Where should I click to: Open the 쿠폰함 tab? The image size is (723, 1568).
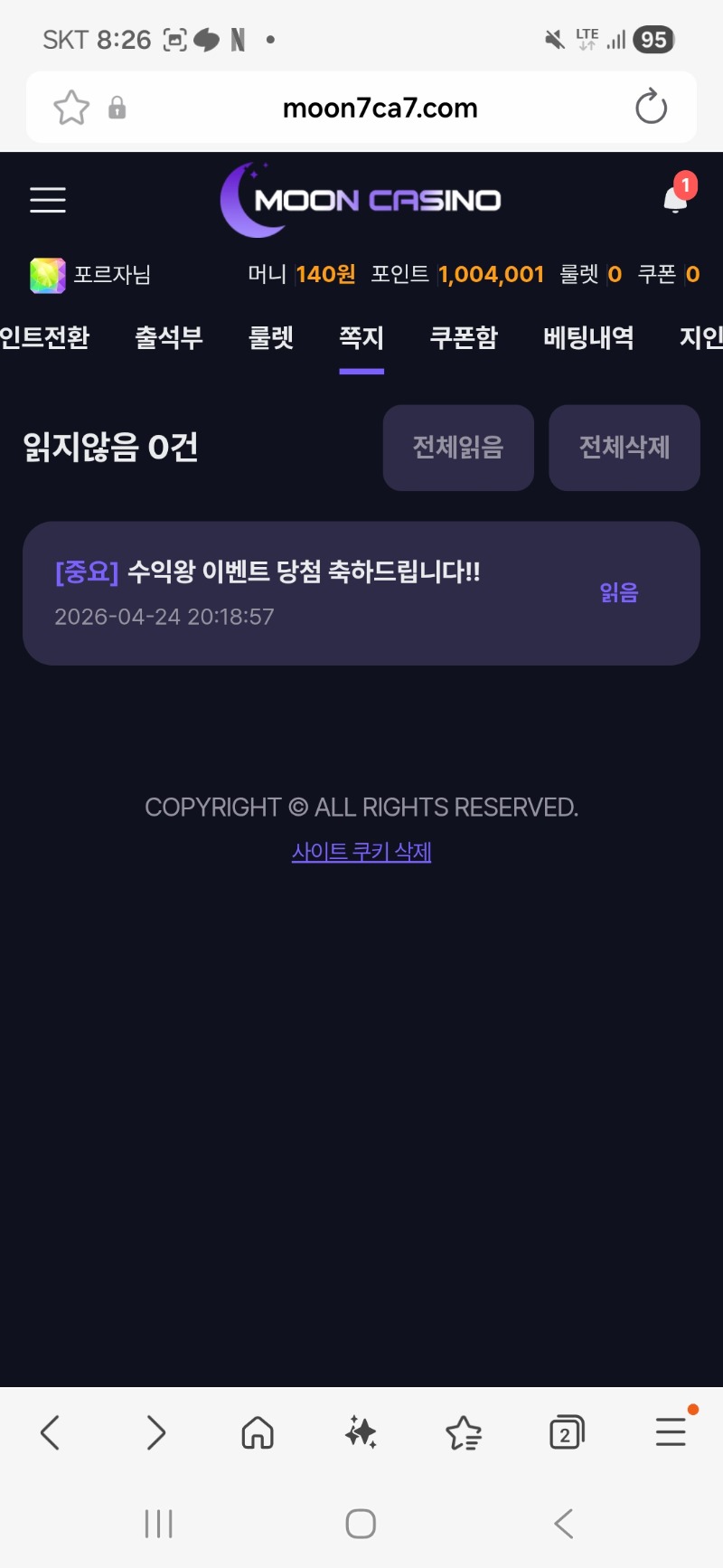[x=464, y=338]
